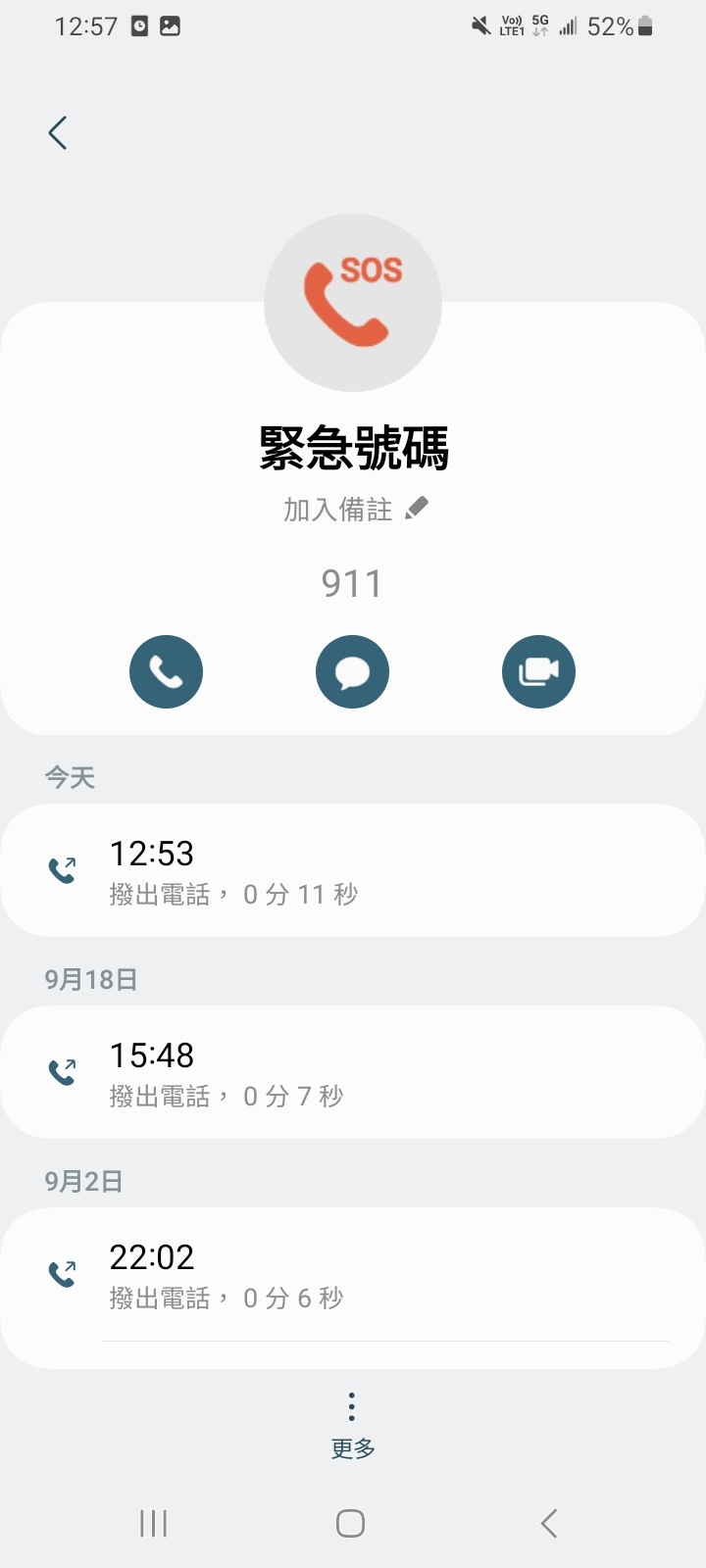Open recent apps from navigation bar
706x1568 pixels.
click(154, 1523)
